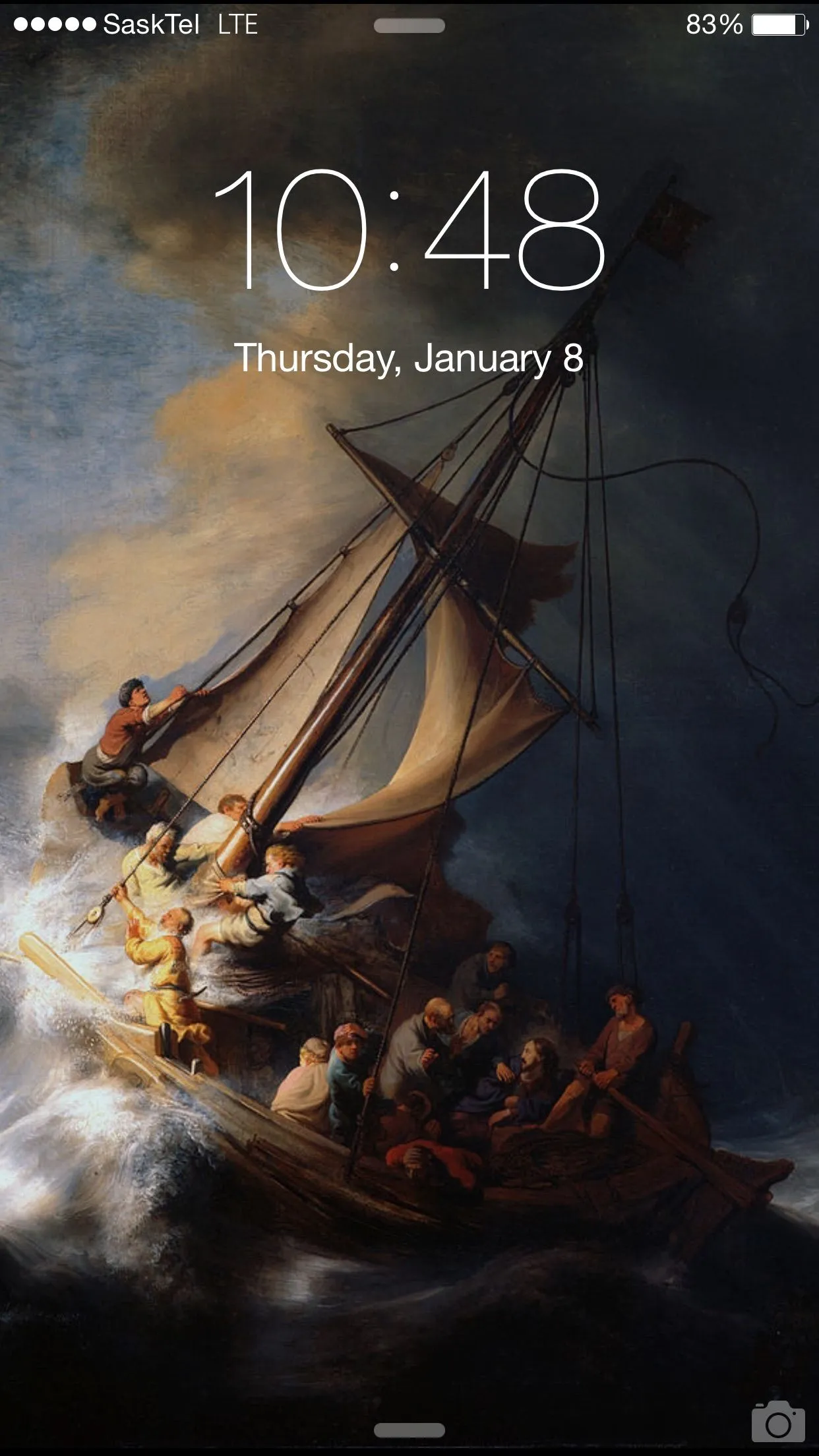Open the camera from the lock screen
819x1456 pixels.
(x=778, y=1422)
